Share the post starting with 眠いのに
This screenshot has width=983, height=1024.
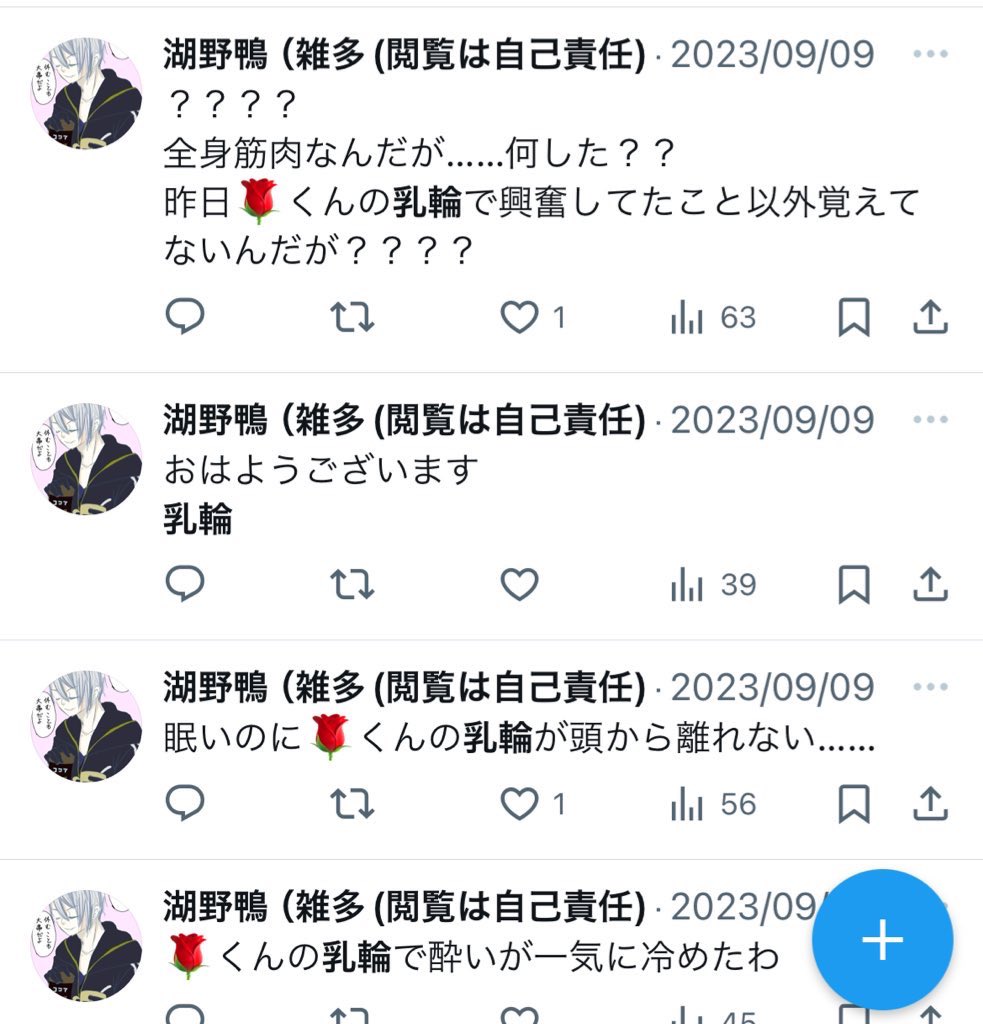930,804
